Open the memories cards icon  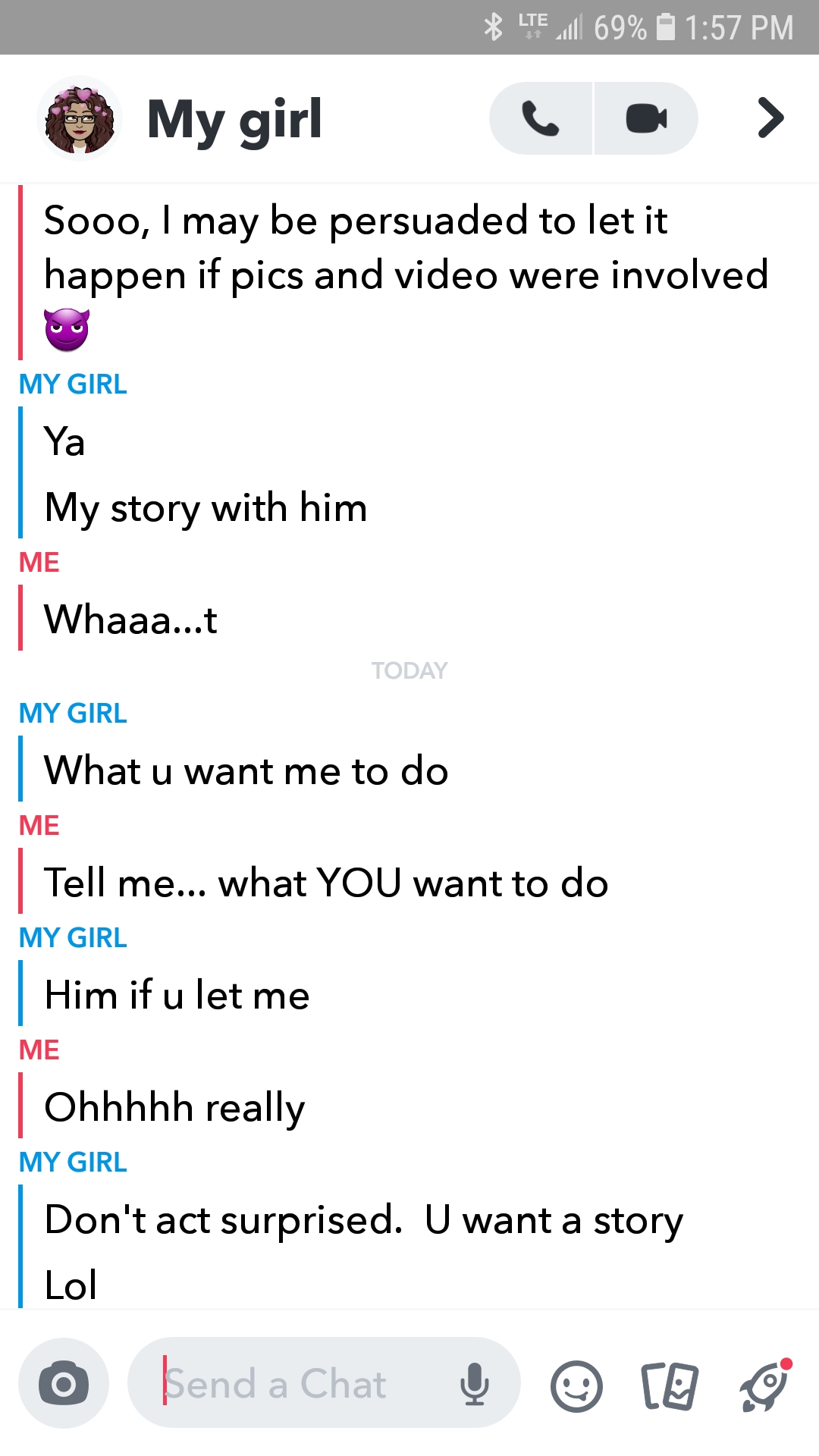[670, 1385]
